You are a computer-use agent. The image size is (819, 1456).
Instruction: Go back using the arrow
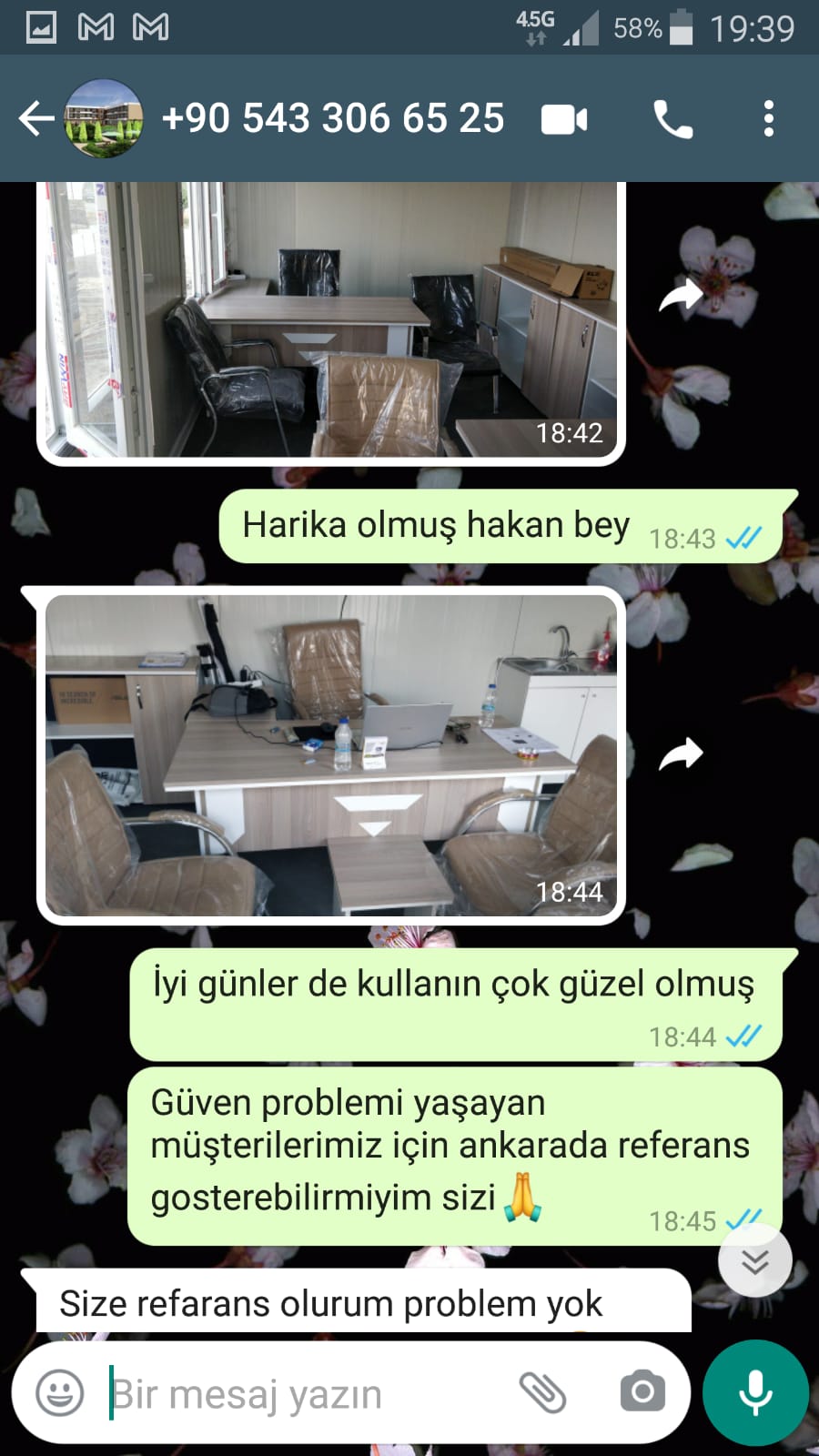click(36, 119)
